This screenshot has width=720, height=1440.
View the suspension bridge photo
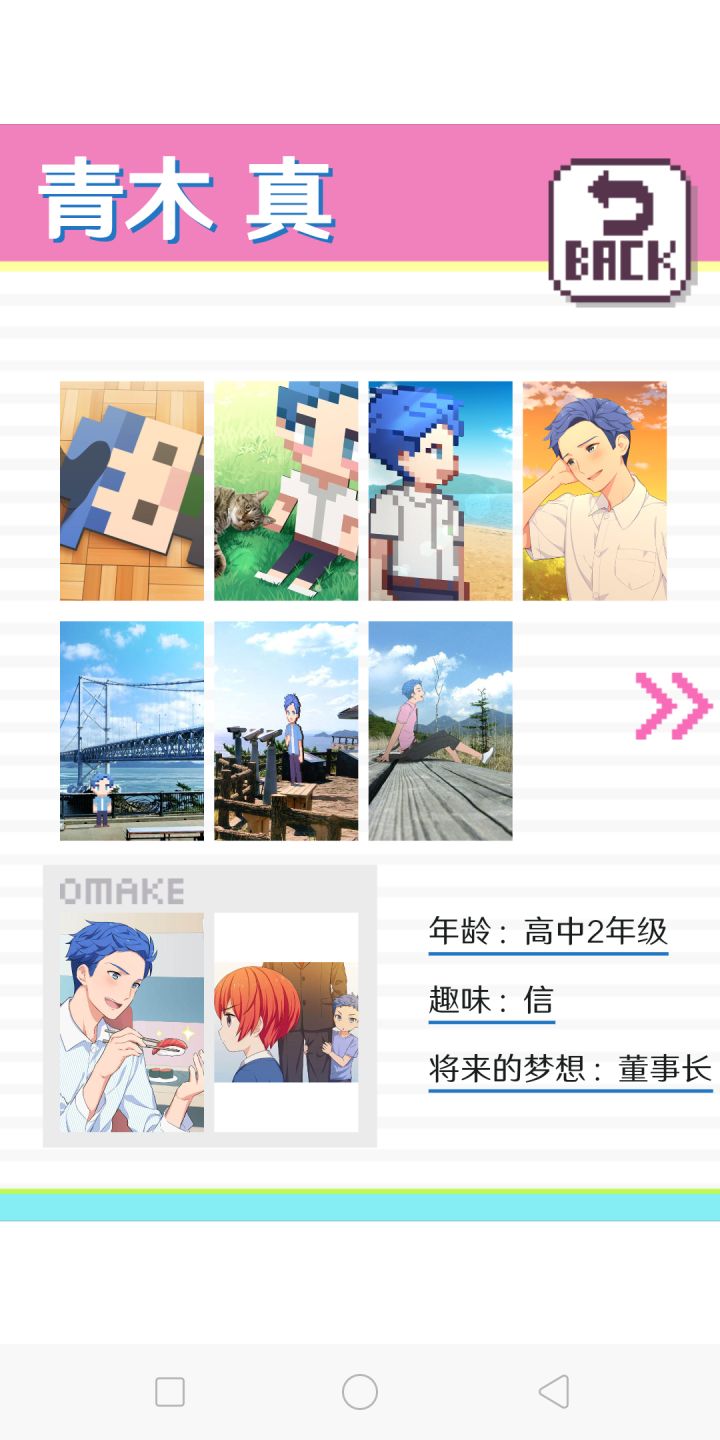(132, 731)
